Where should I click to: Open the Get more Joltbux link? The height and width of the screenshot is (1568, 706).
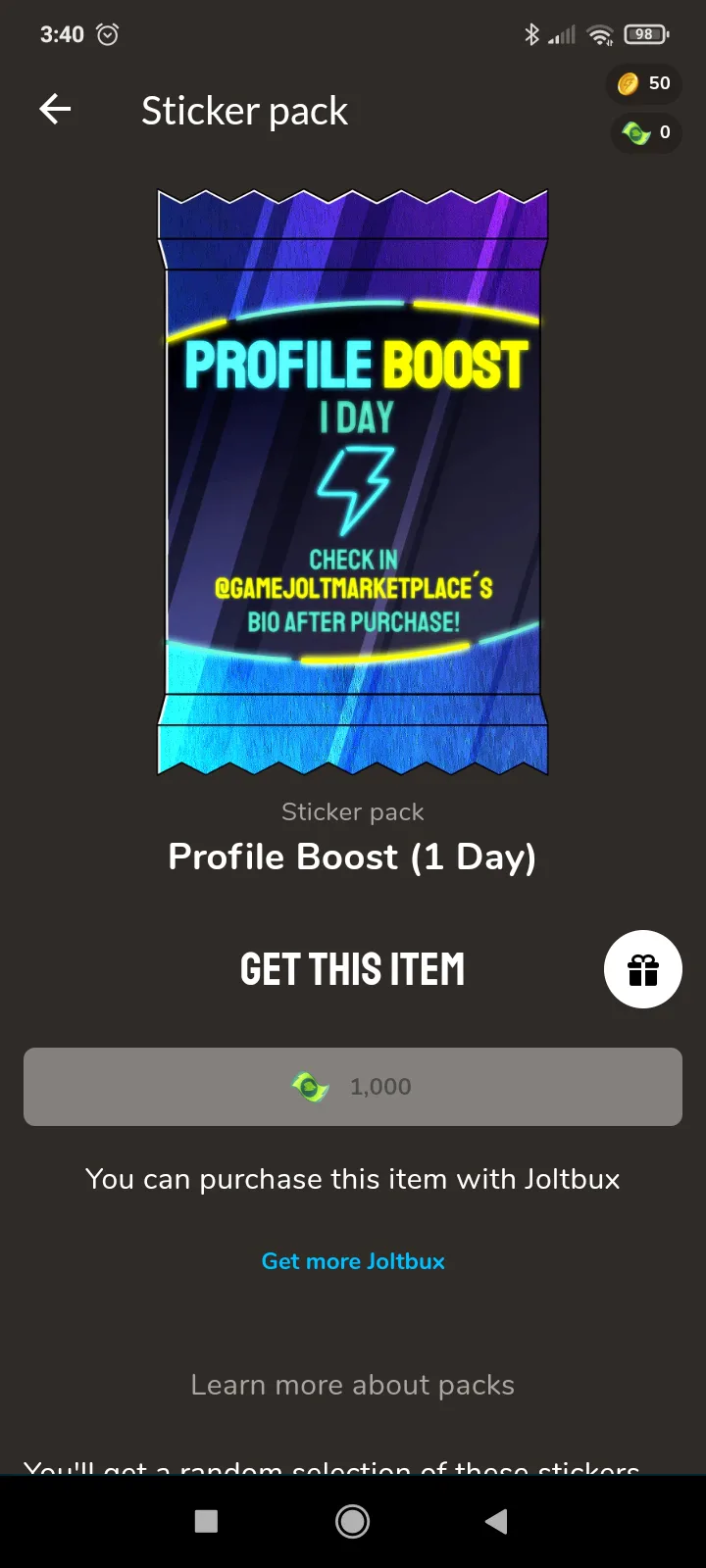tap(353, 1261)
